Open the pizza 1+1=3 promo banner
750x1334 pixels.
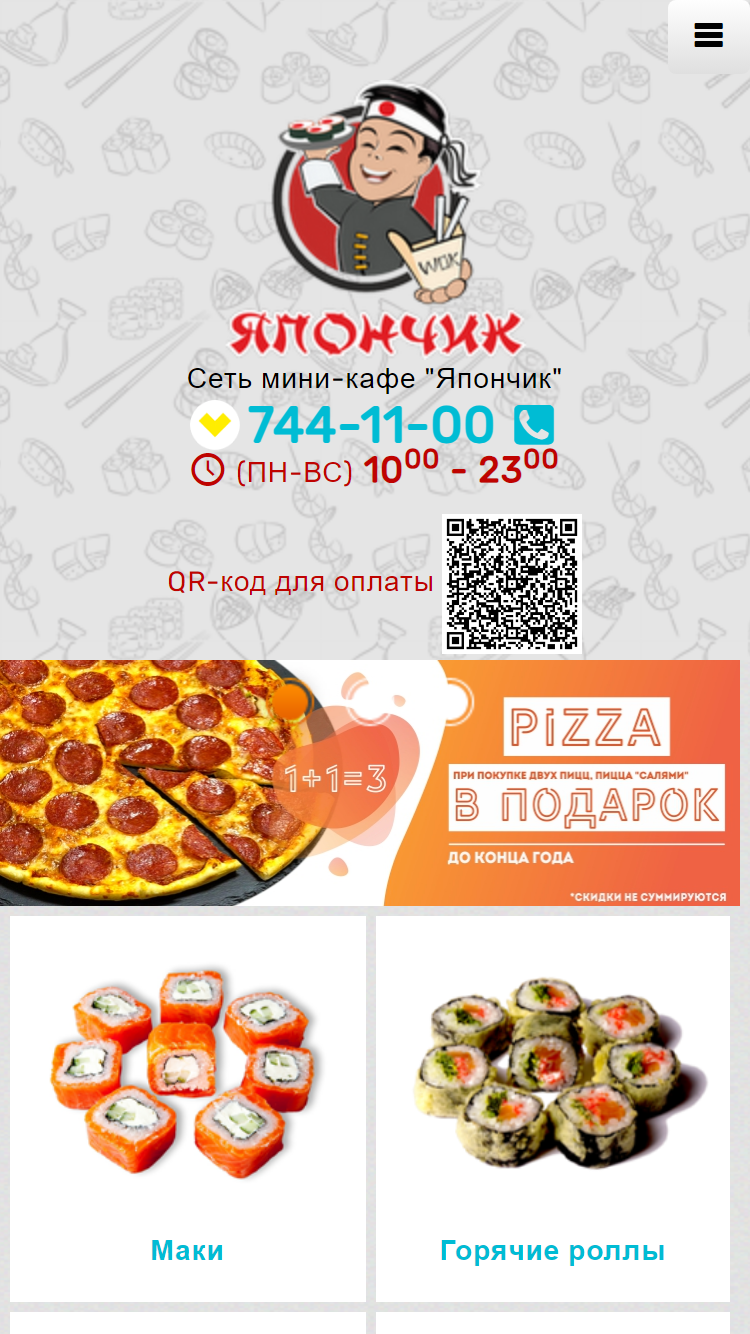tap(370, 783)
